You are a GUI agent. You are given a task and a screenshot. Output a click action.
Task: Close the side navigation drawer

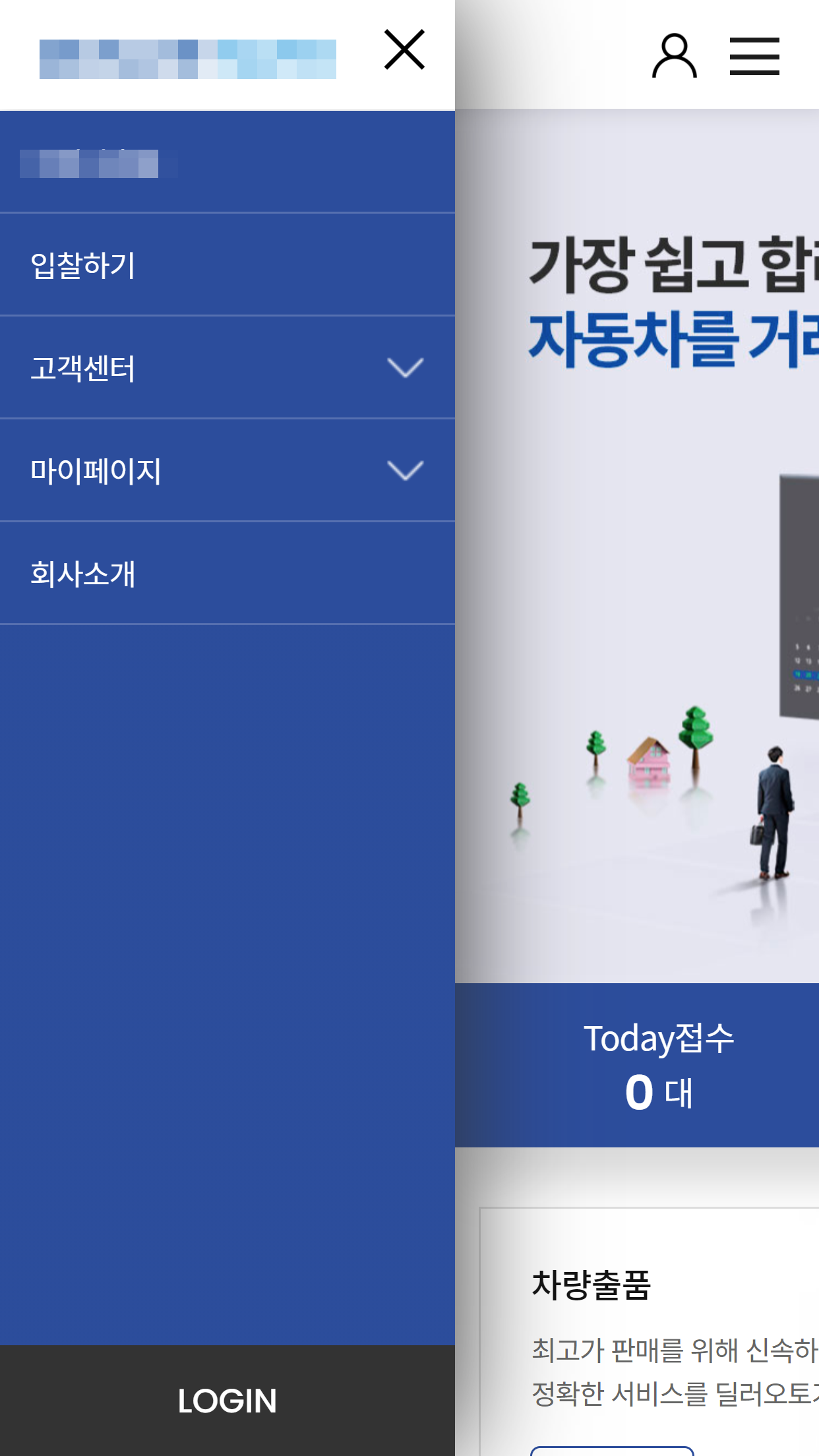[x=404, y=49]
